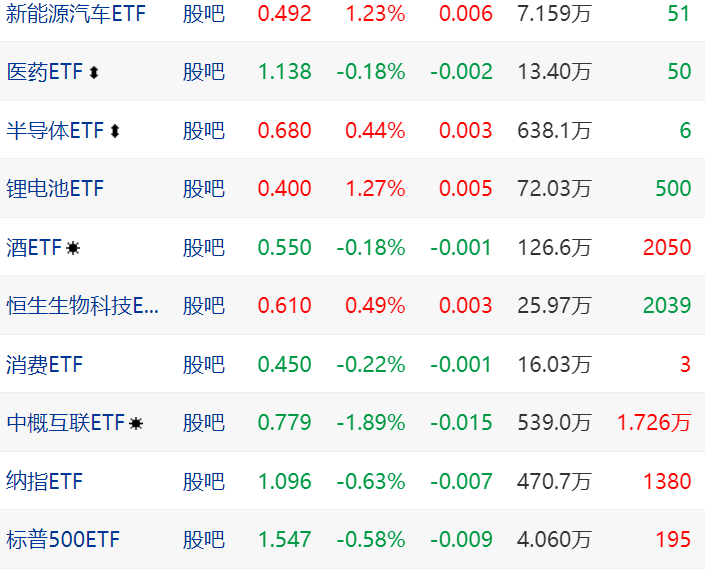Open the 酒ETF quote page
The height and width of the screenshot is (570, 705).
point(34,247)
